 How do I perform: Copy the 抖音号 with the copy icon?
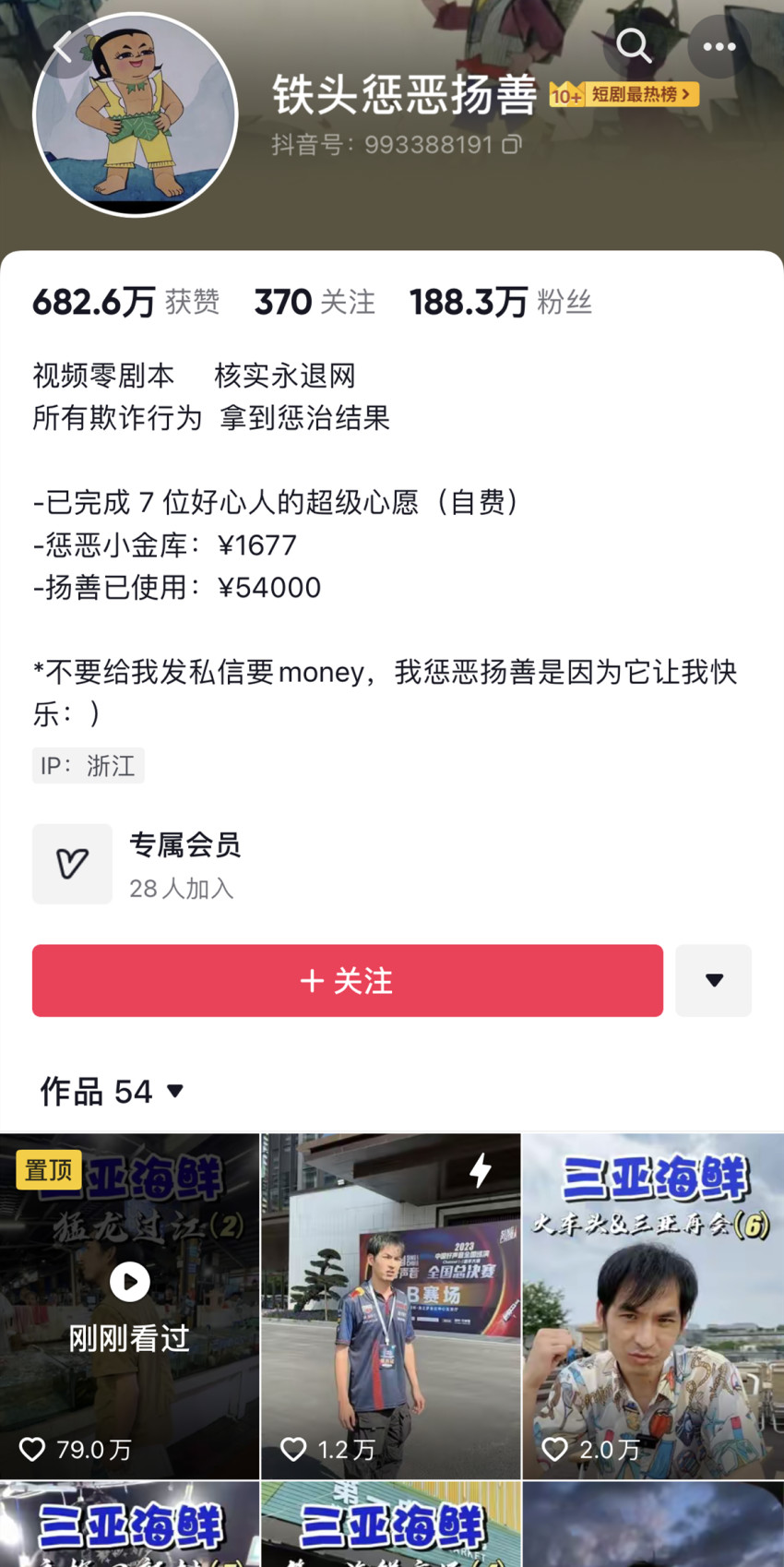click(510, 144)
